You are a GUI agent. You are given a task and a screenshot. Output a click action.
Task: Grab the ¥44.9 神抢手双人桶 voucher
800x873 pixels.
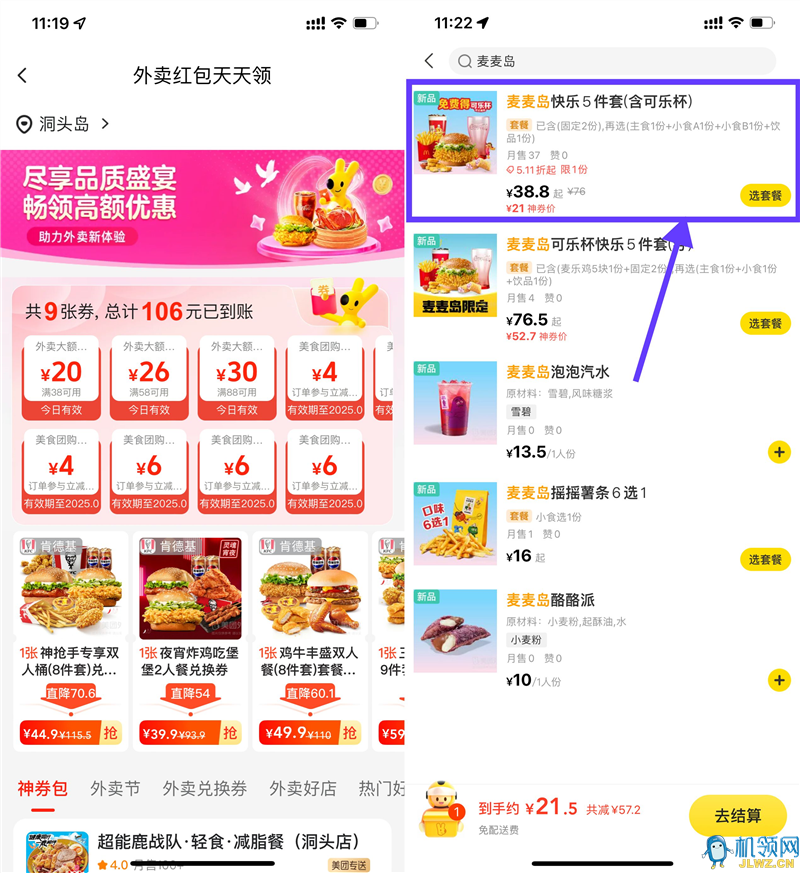111,733
